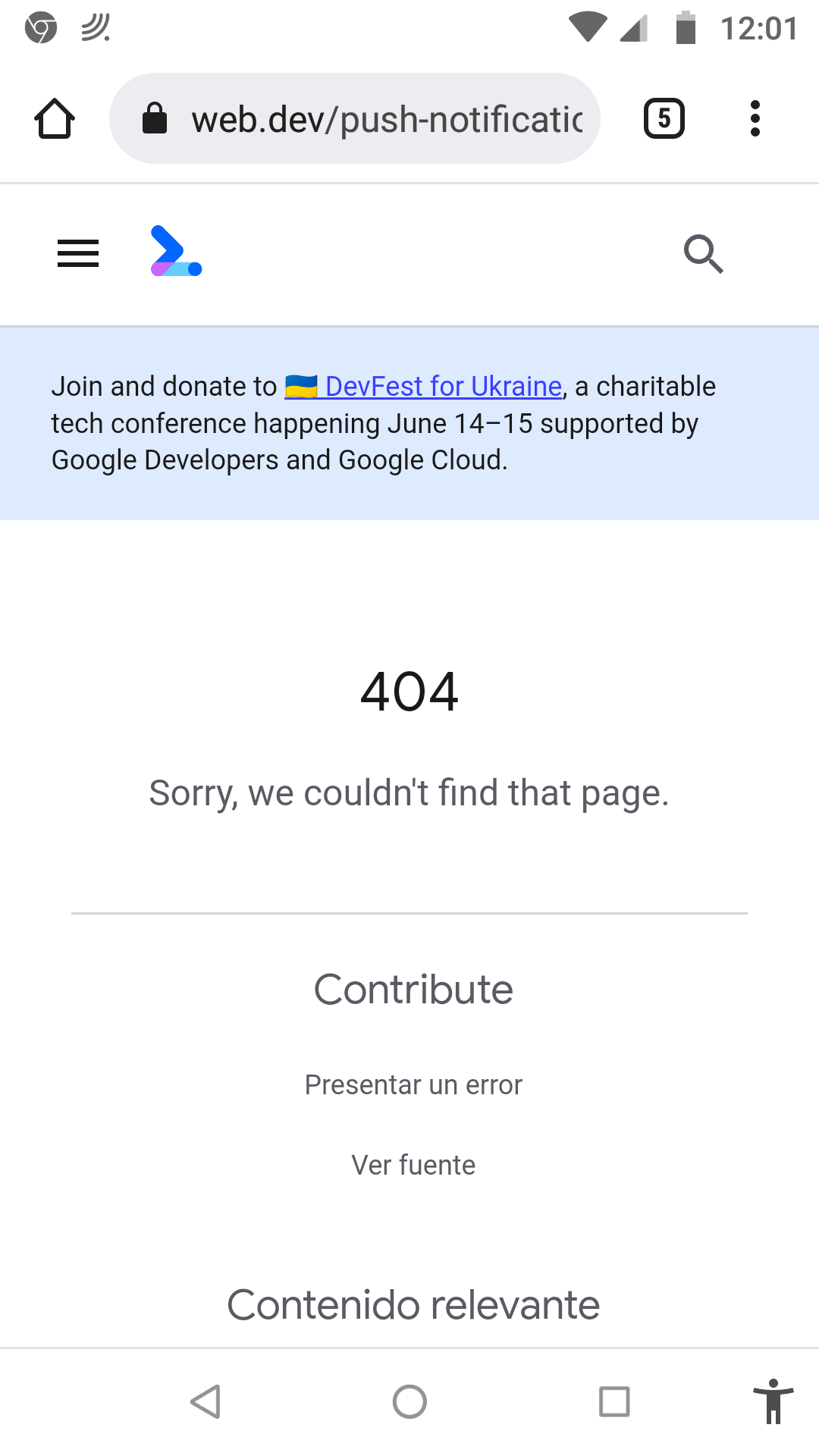Tap the Contribute section heading
The image size is (819, 1456).
(413, 988)
